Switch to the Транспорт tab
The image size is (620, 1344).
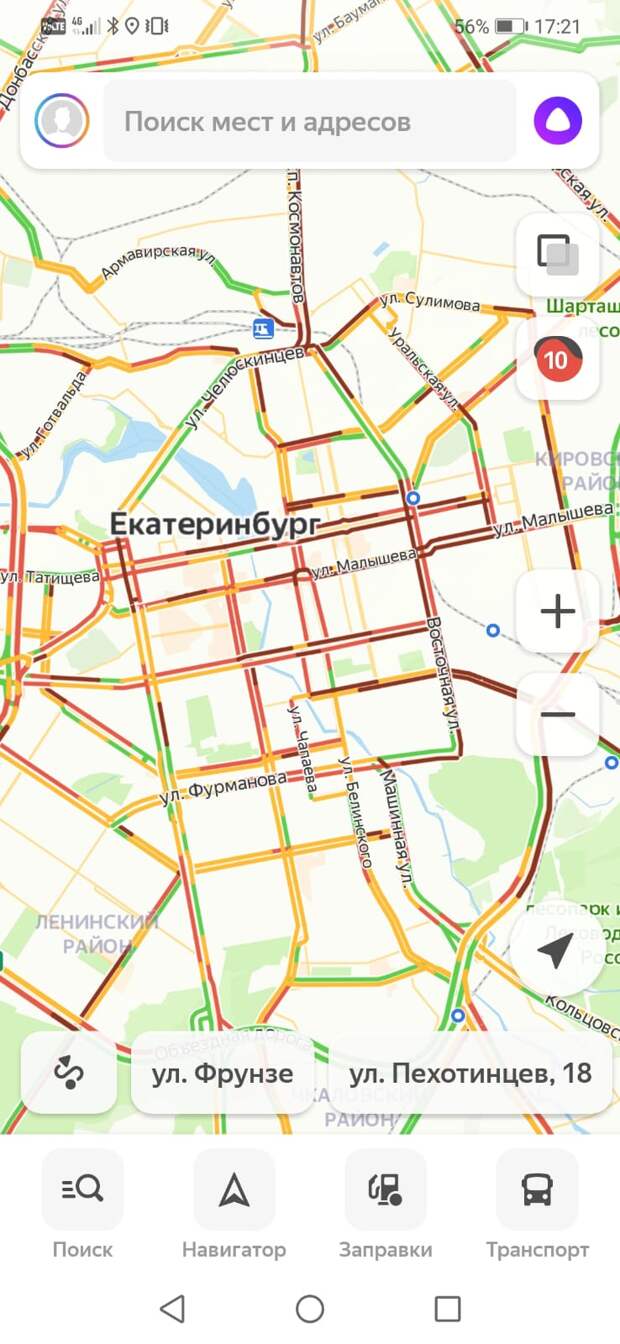(537, 1204)
